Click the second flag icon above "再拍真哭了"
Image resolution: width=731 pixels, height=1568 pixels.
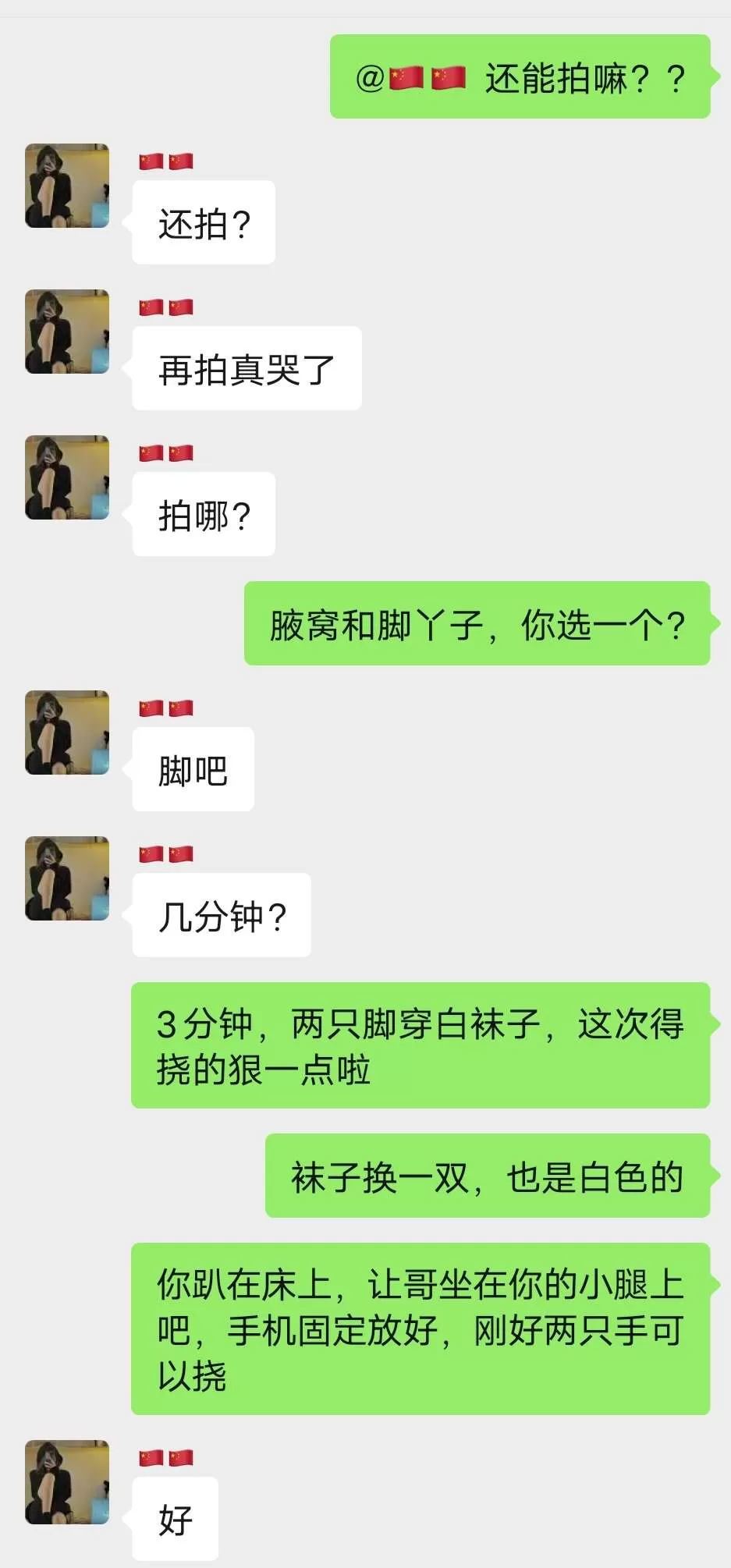click(x=183, y=307)
